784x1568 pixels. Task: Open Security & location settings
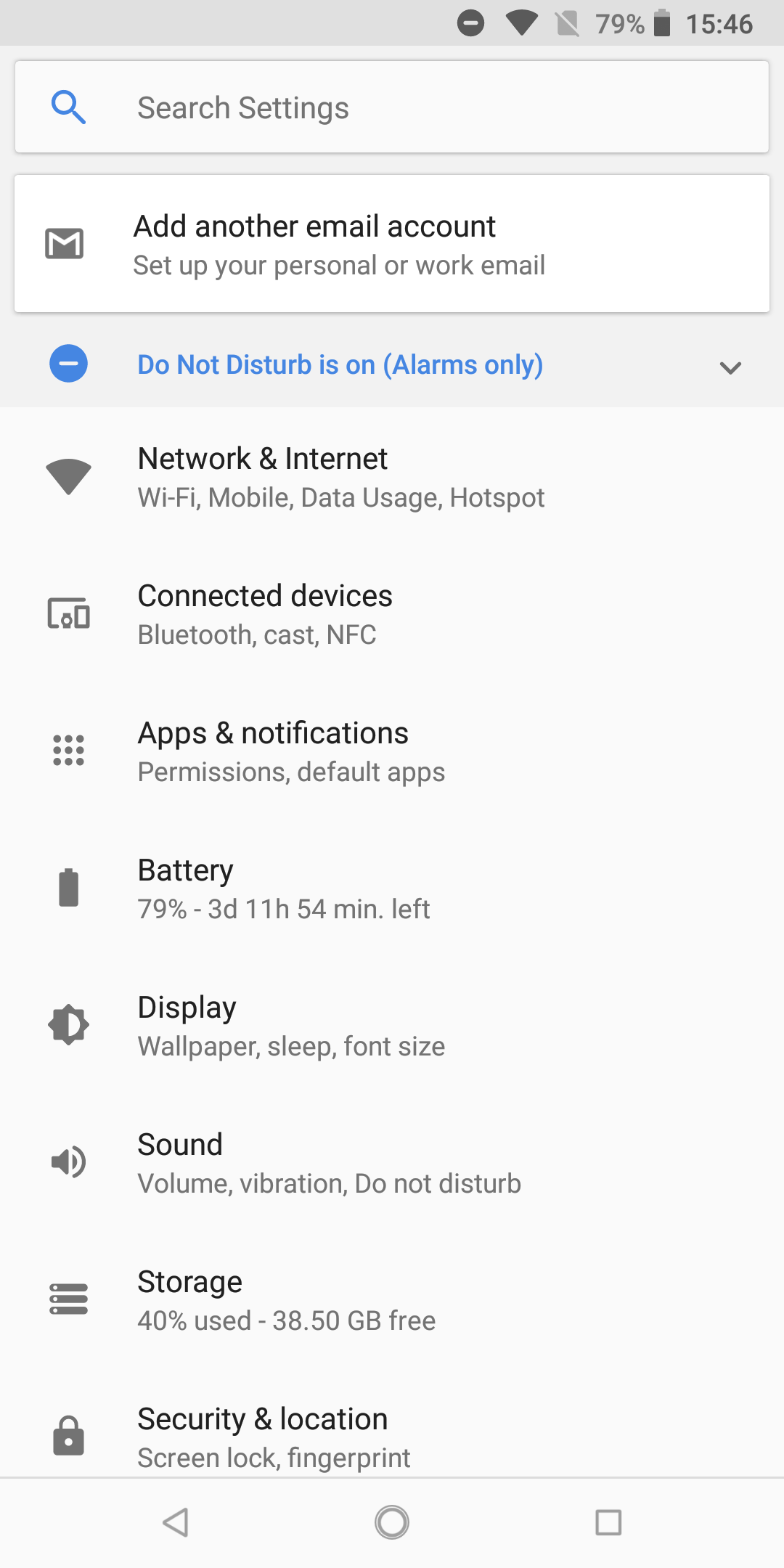pos(392,1423)
